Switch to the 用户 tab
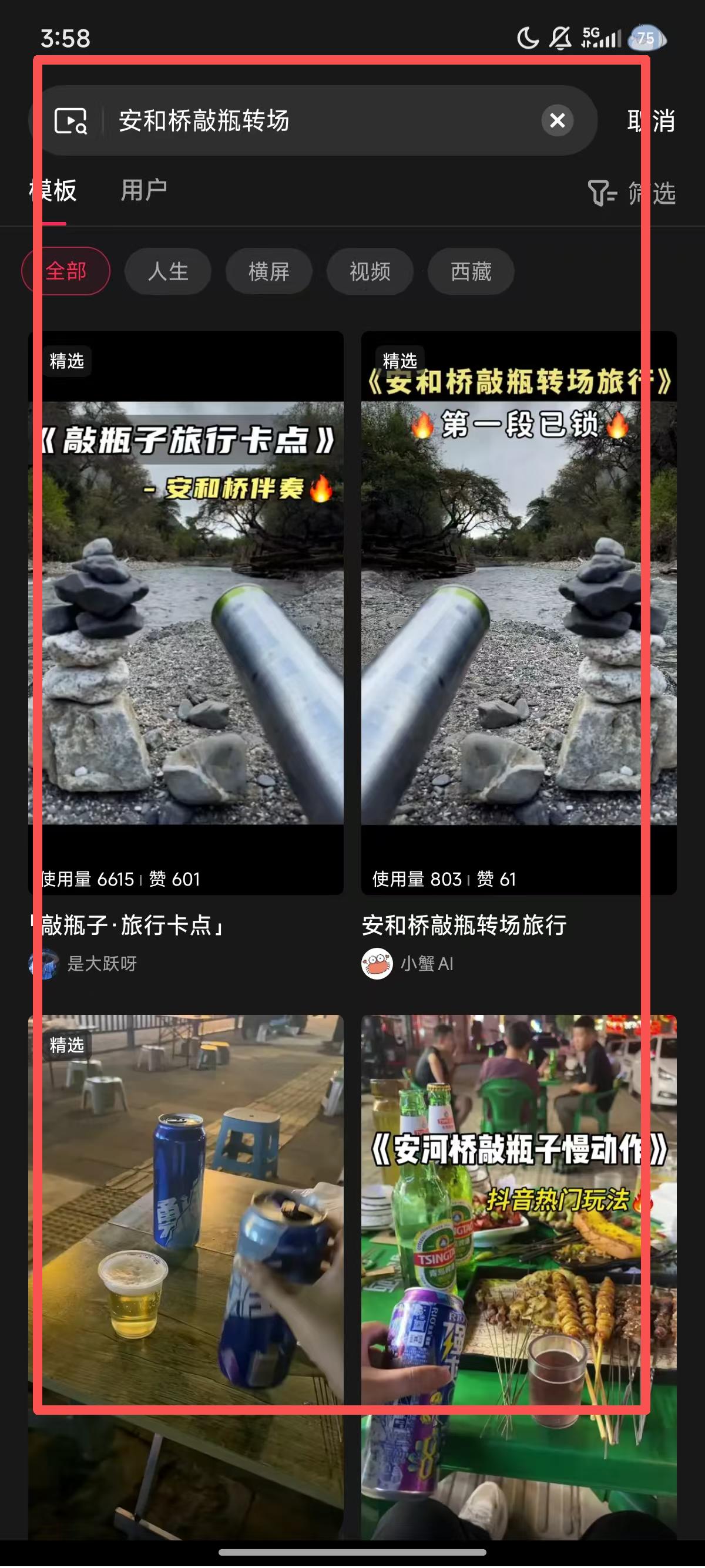 tap(145, 190)
